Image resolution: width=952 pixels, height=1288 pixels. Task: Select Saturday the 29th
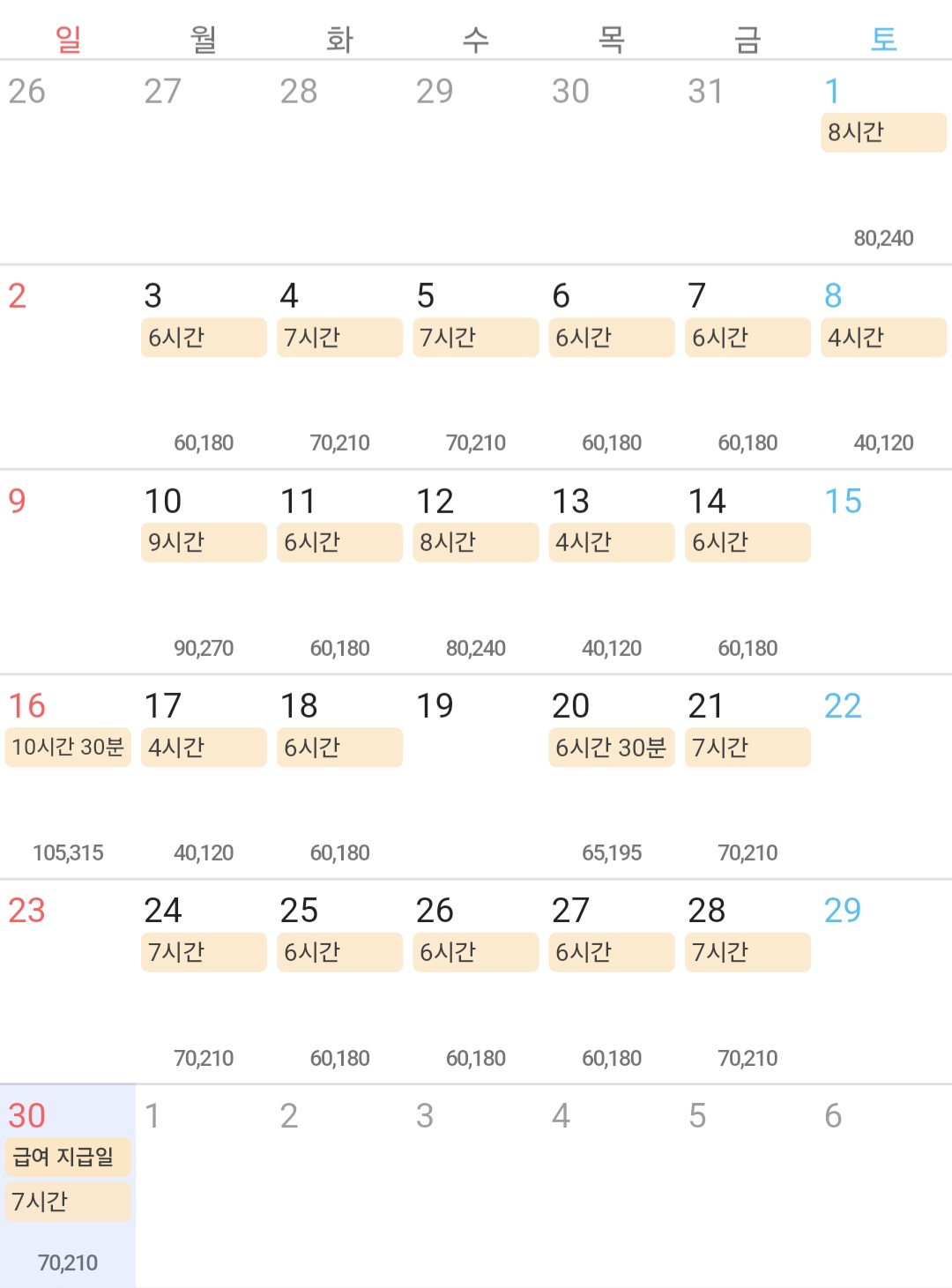point(883,979)
